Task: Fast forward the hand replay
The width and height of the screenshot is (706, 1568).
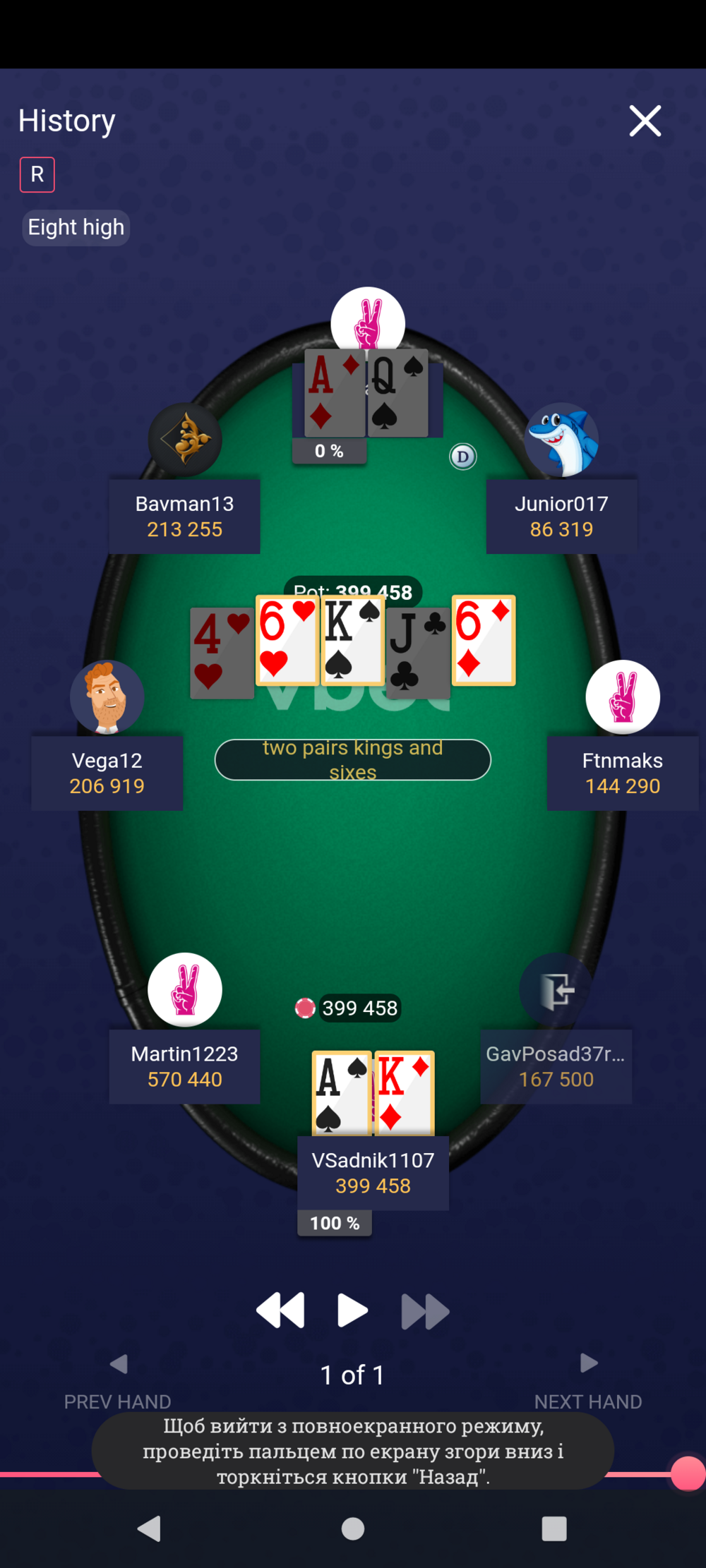Action: click(x=425, y=1311)
